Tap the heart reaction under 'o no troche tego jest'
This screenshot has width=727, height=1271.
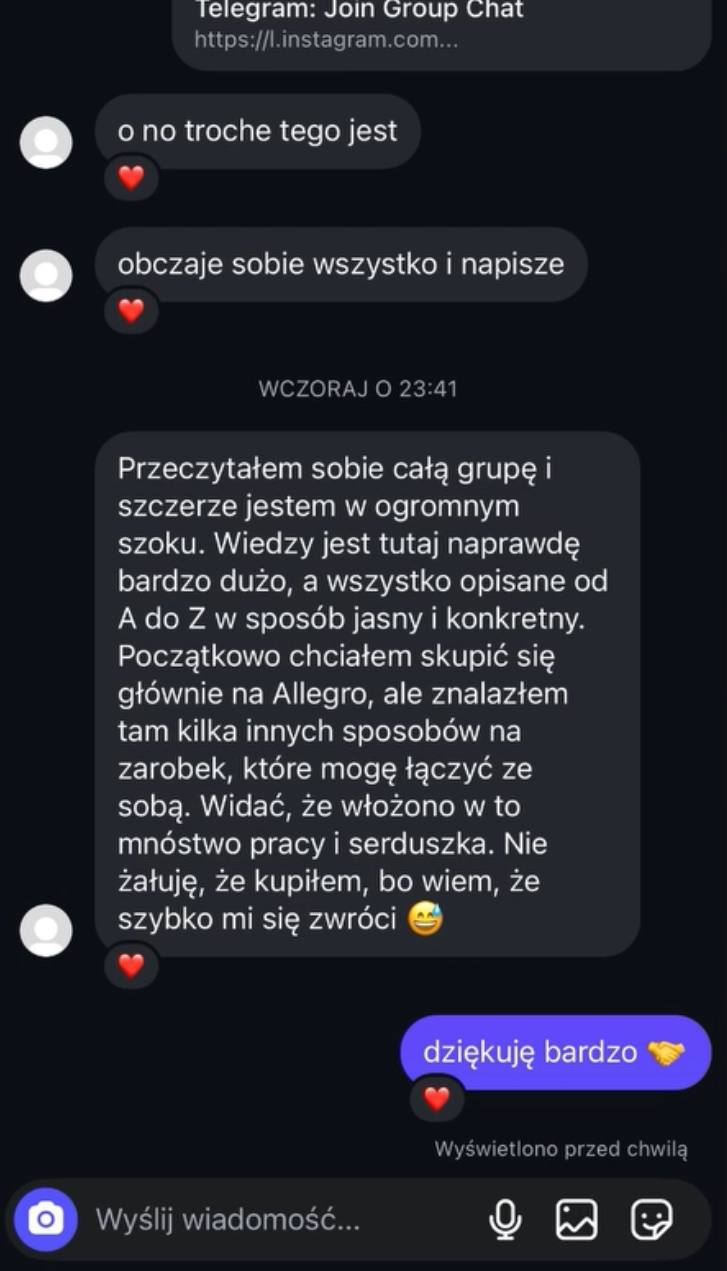tap(131, 178)
